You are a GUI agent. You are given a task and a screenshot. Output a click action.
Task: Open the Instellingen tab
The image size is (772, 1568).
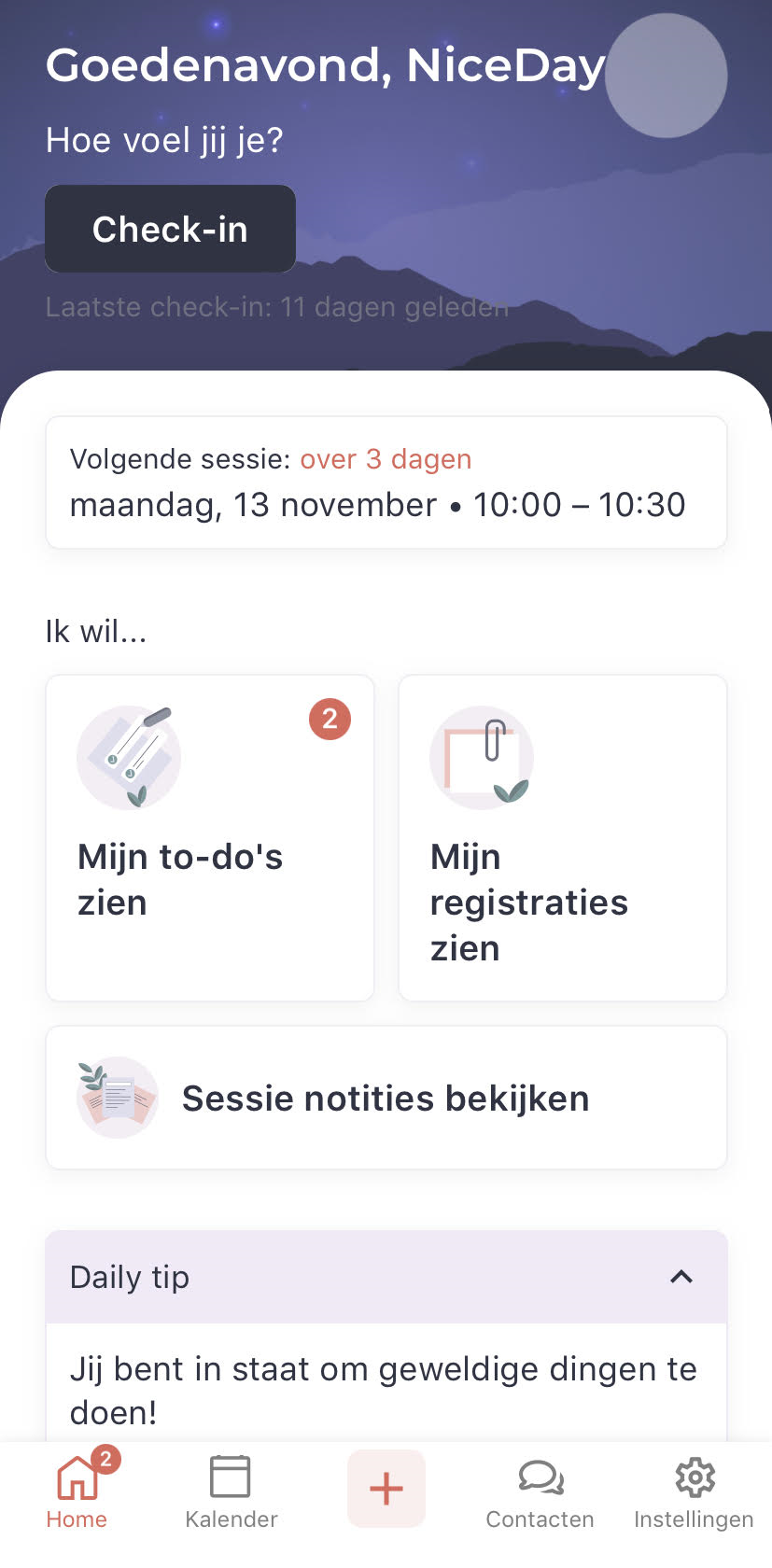[694, 1491]
